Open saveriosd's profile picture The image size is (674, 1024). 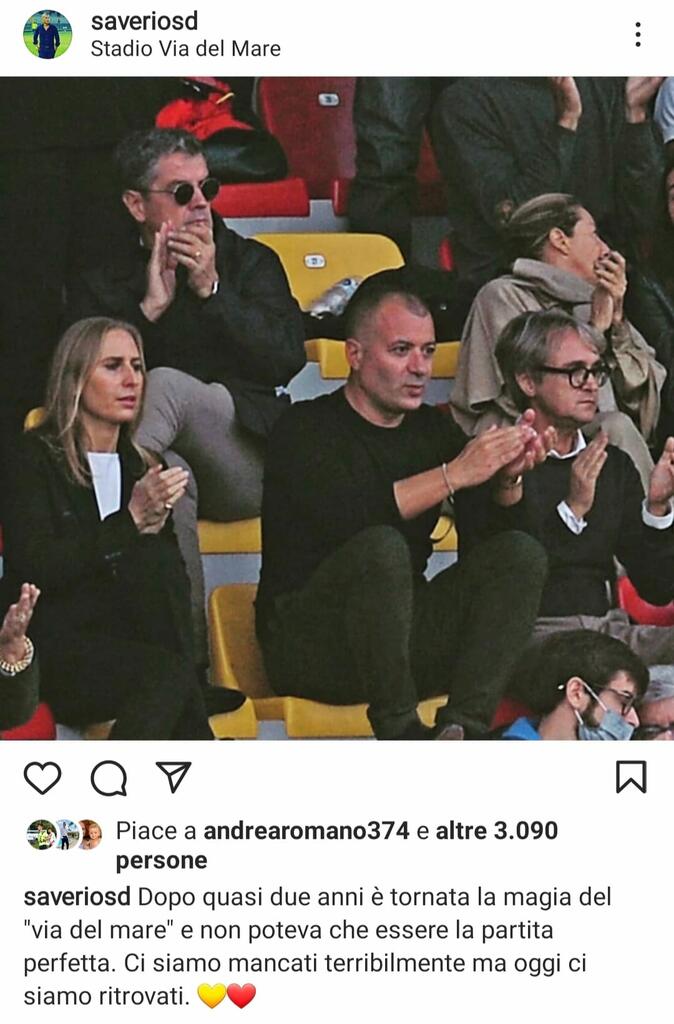click(47, 35)
